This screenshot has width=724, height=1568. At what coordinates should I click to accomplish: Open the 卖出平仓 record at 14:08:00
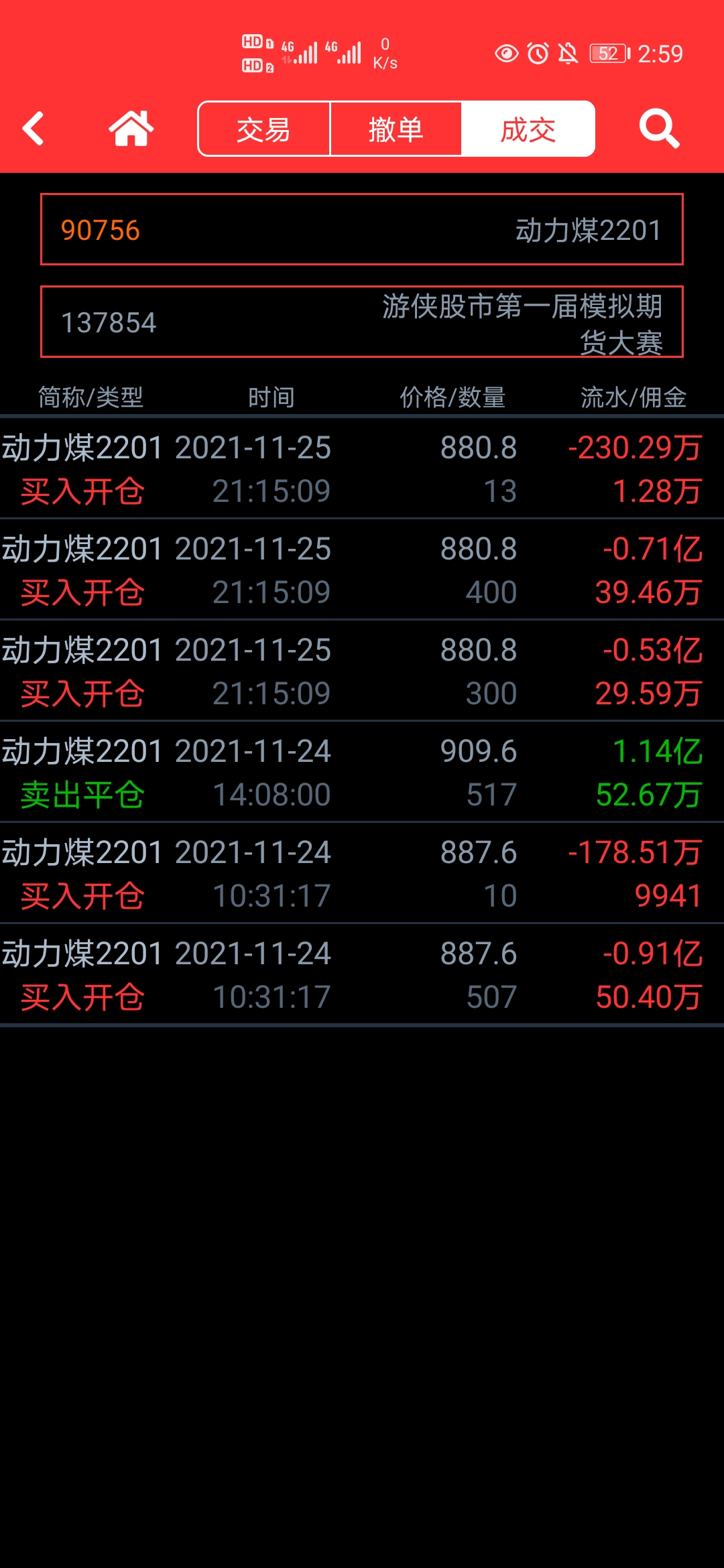(362, 772)
